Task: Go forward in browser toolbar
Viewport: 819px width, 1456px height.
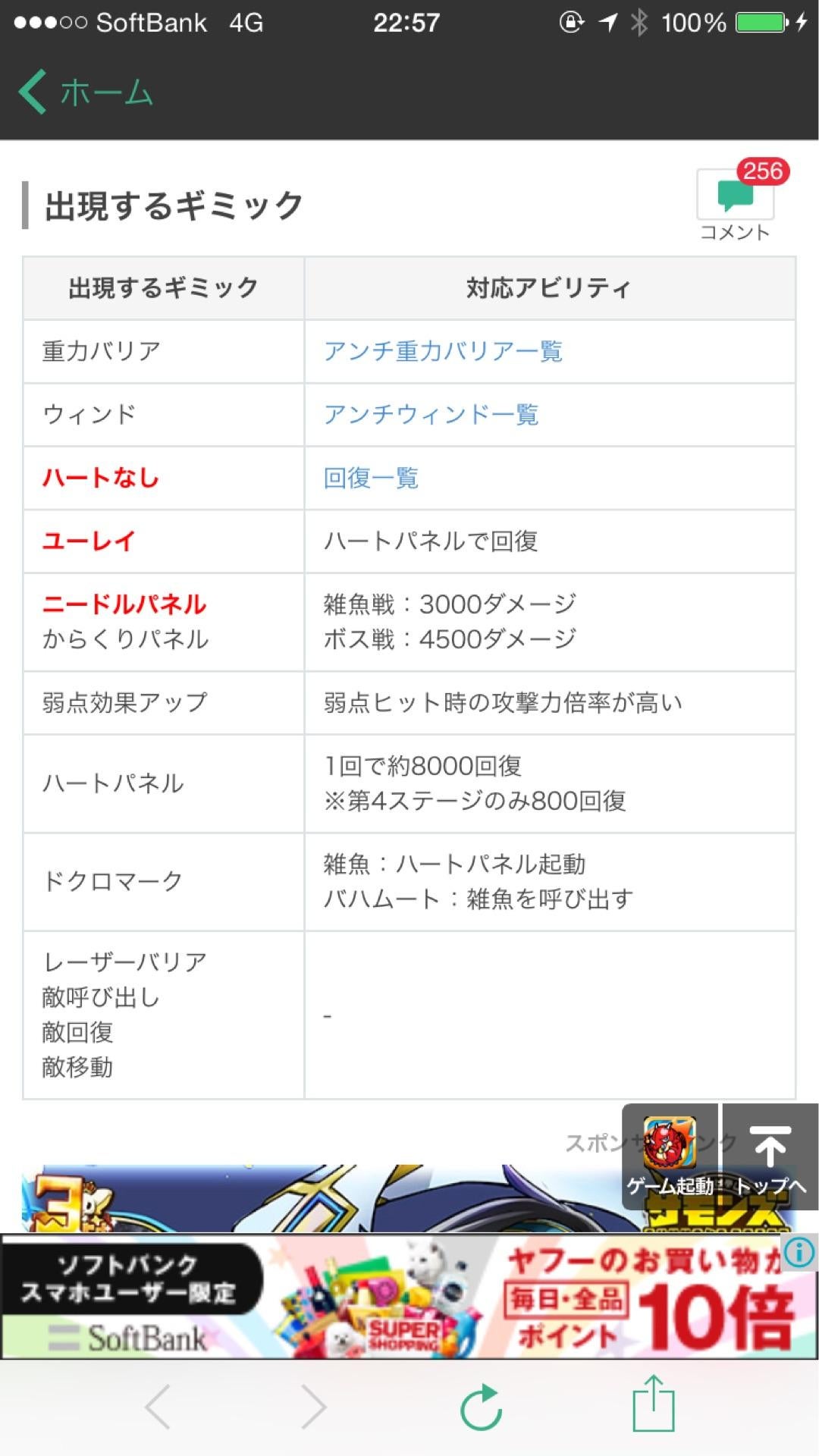Action: coord(312,1407)
